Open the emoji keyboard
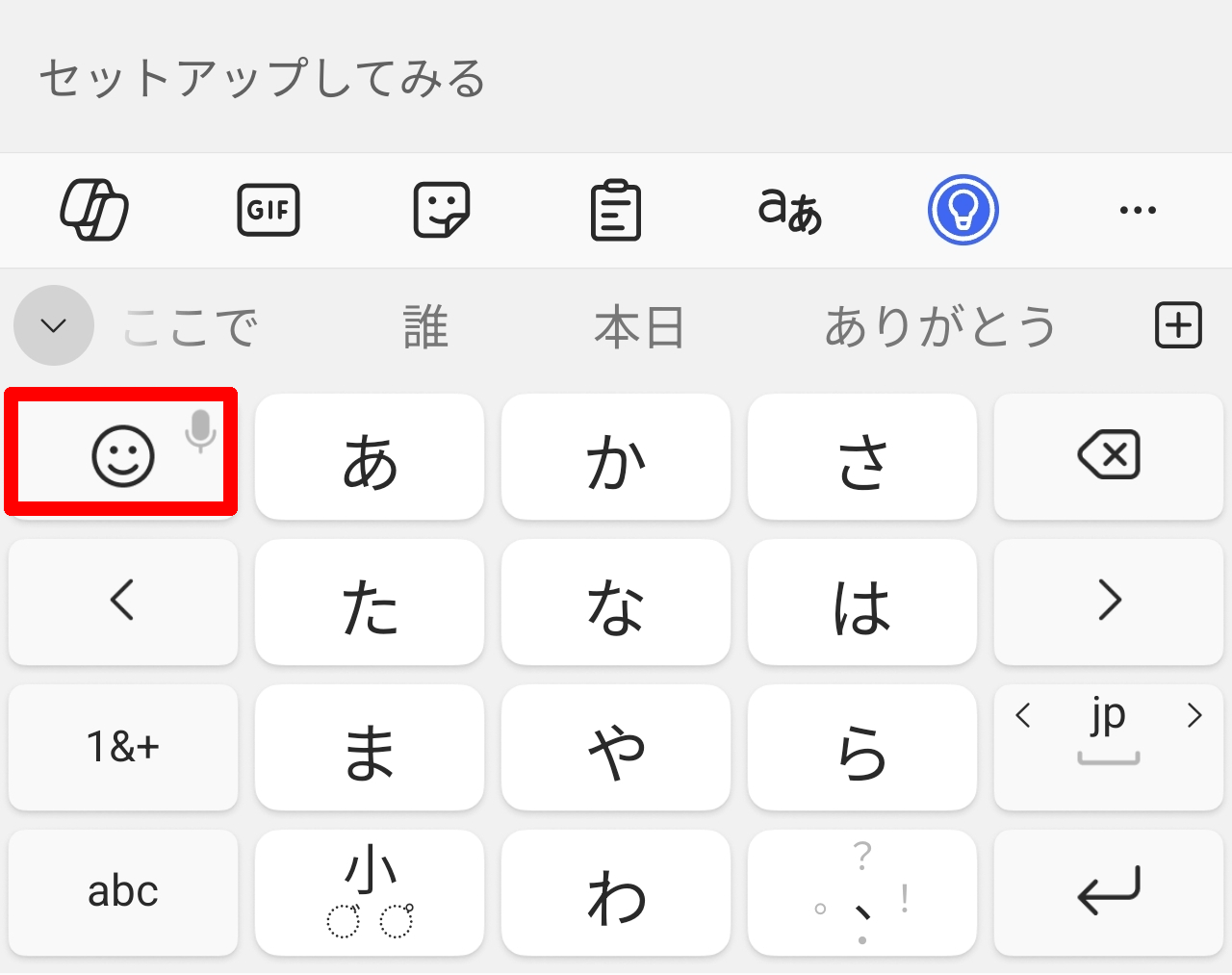This screenshot has height=975, width=1232. coord(122,455)
